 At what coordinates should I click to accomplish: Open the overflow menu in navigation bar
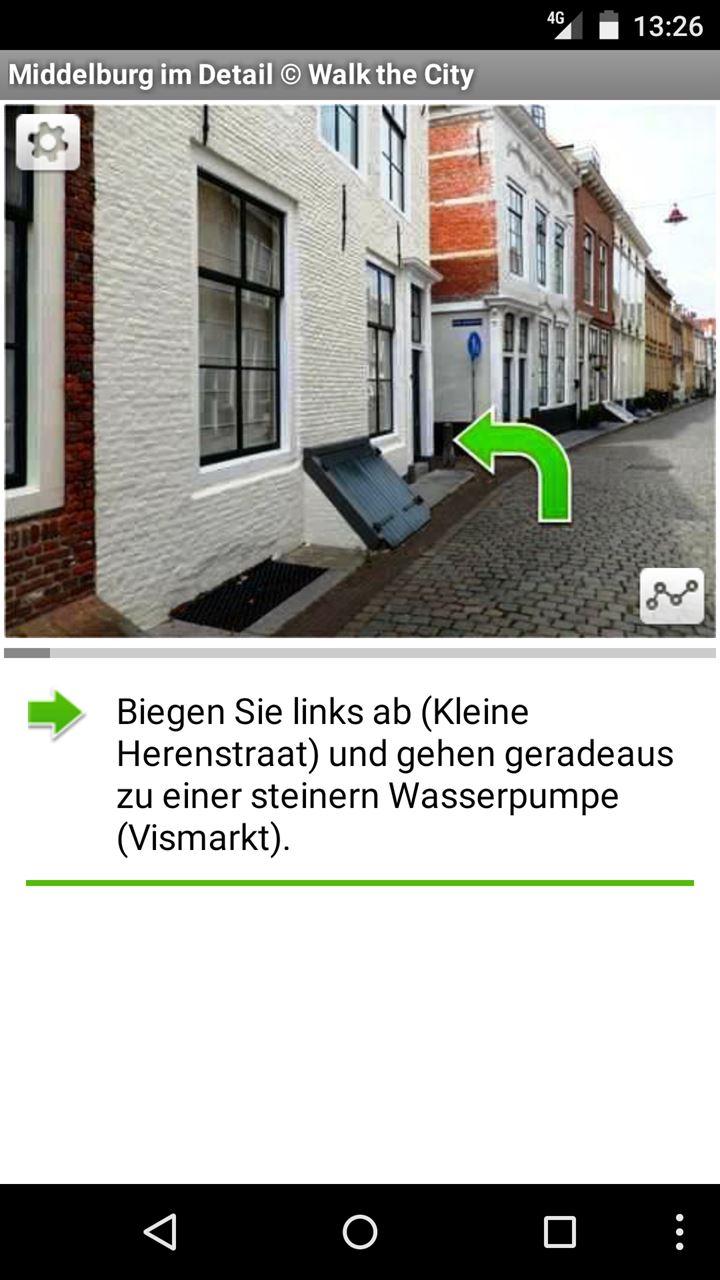[679, 1232]
